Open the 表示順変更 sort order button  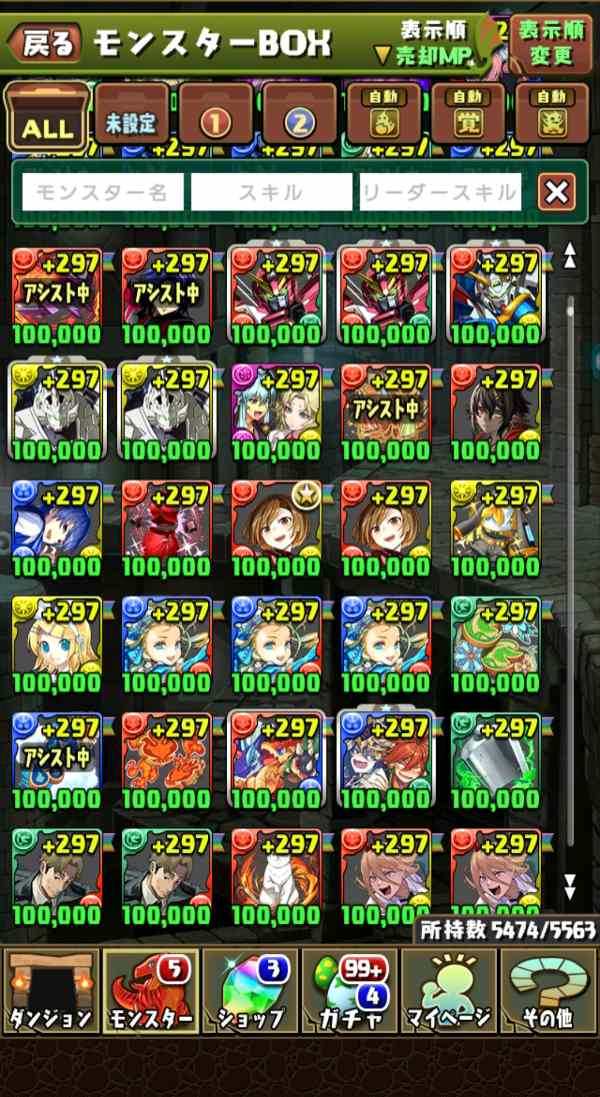click(x=551, y=42)
